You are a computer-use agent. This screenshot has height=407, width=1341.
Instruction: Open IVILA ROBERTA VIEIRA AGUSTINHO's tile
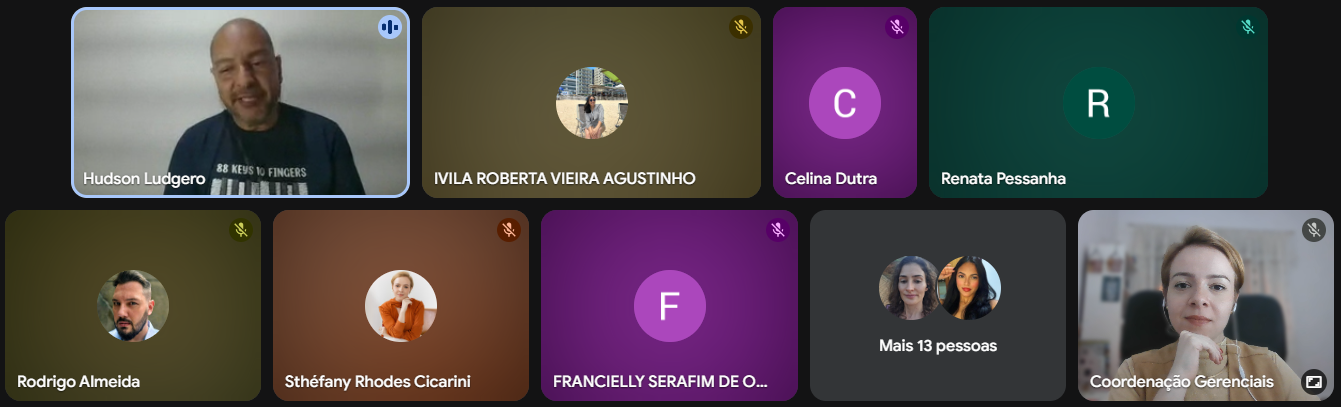coord(591,102)
